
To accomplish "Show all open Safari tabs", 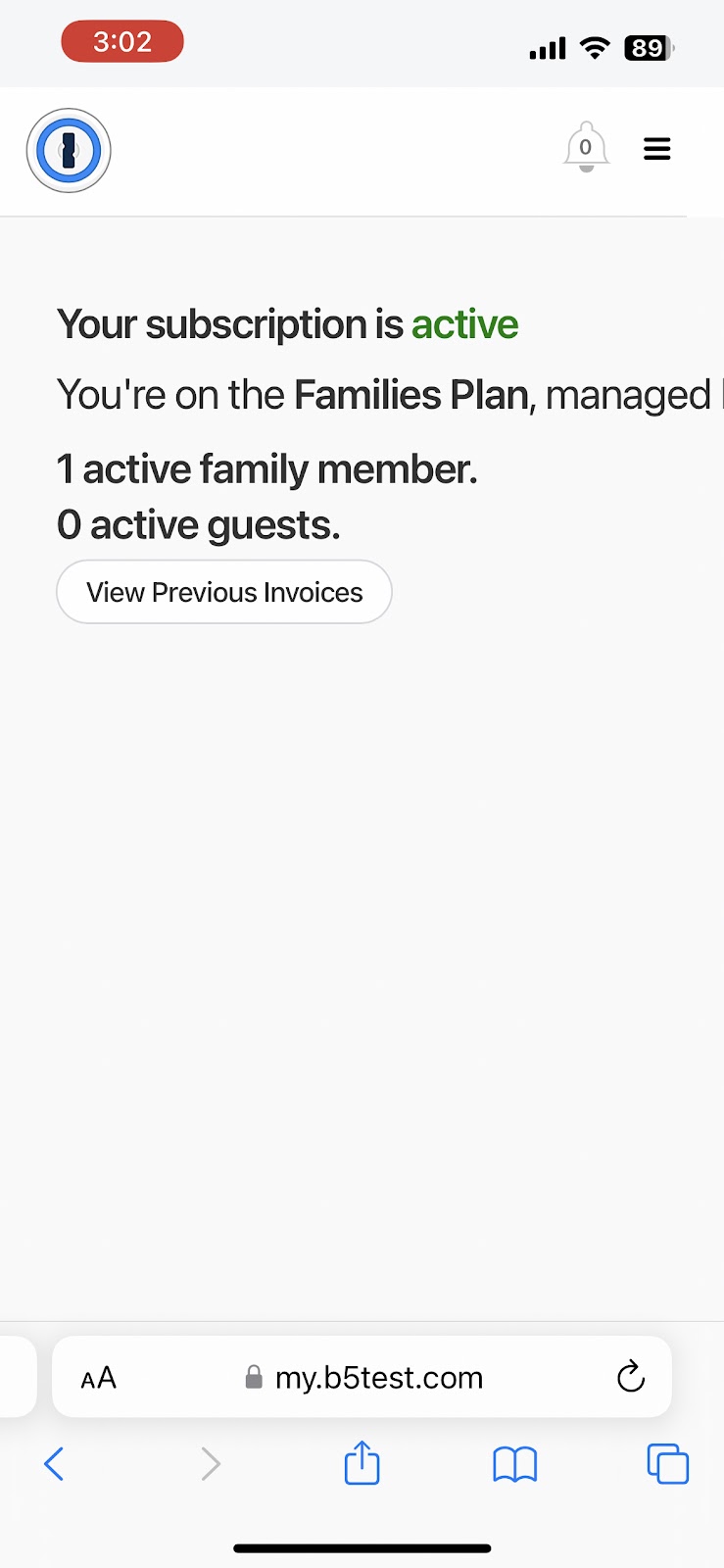I will click(667, 1464).
